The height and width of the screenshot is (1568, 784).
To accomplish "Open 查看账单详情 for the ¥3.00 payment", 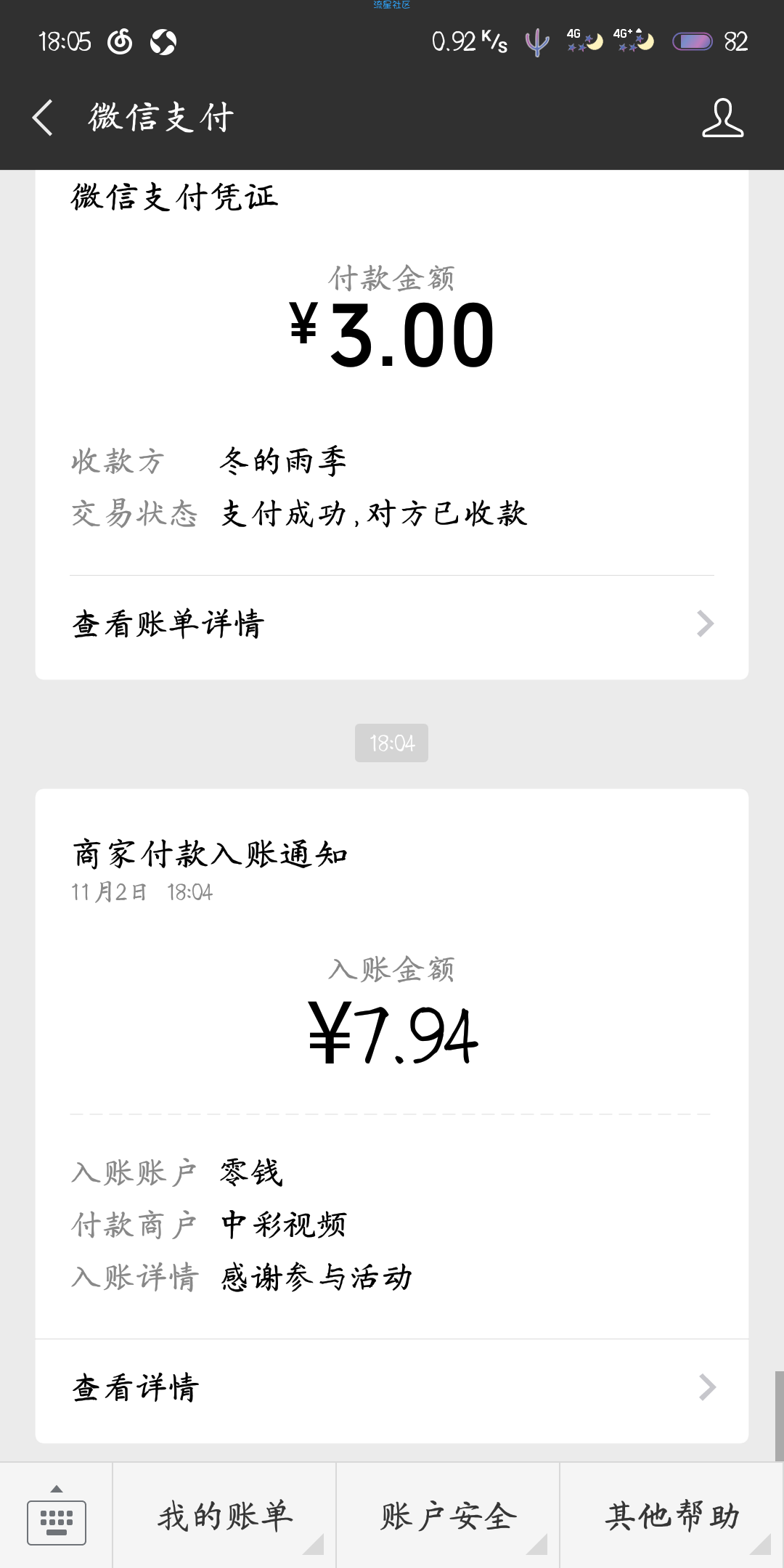I will coord(392,624).
